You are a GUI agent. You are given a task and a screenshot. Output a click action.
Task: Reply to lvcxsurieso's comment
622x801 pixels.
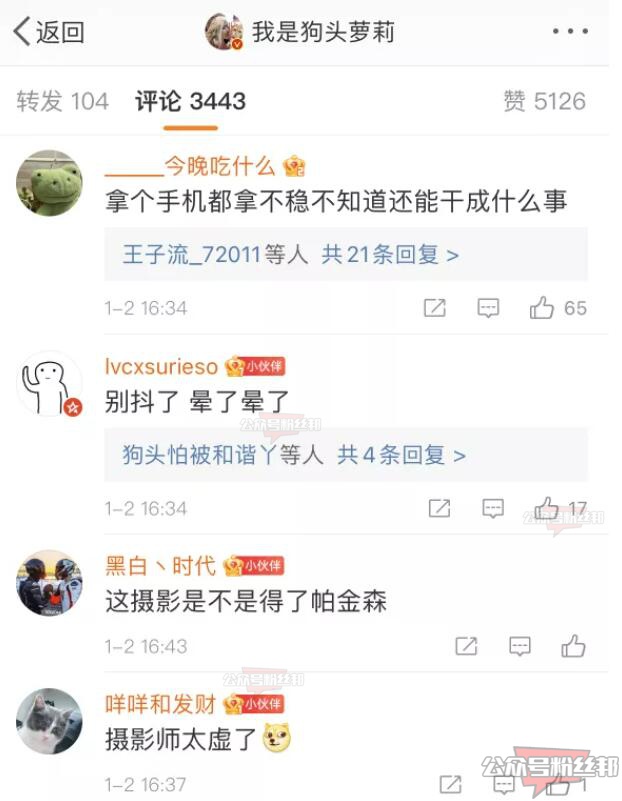click(x=493, y=508)
